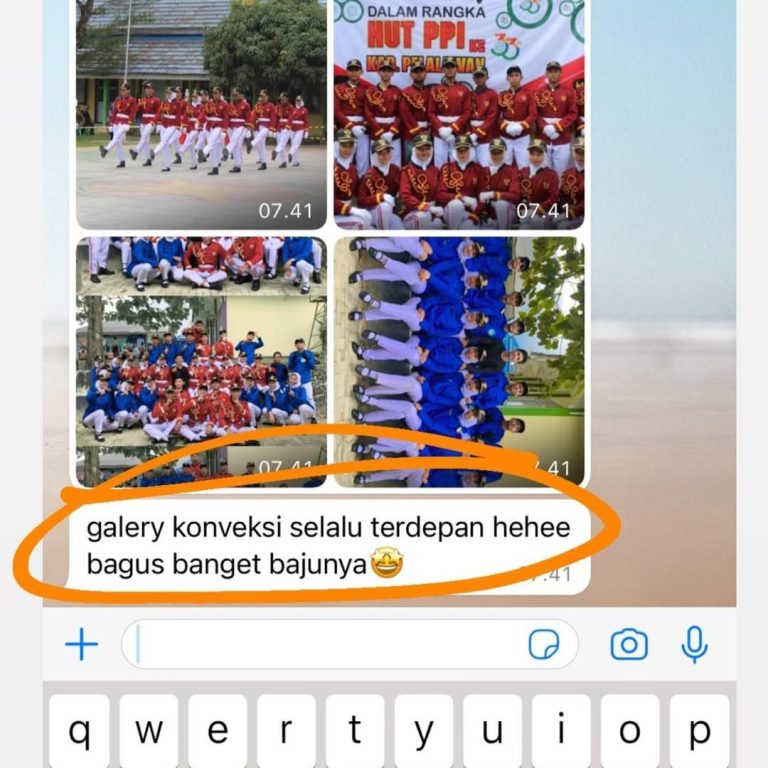Tap the p key on keyboard
Screen dimensions: 768x768
click(699, 732)
